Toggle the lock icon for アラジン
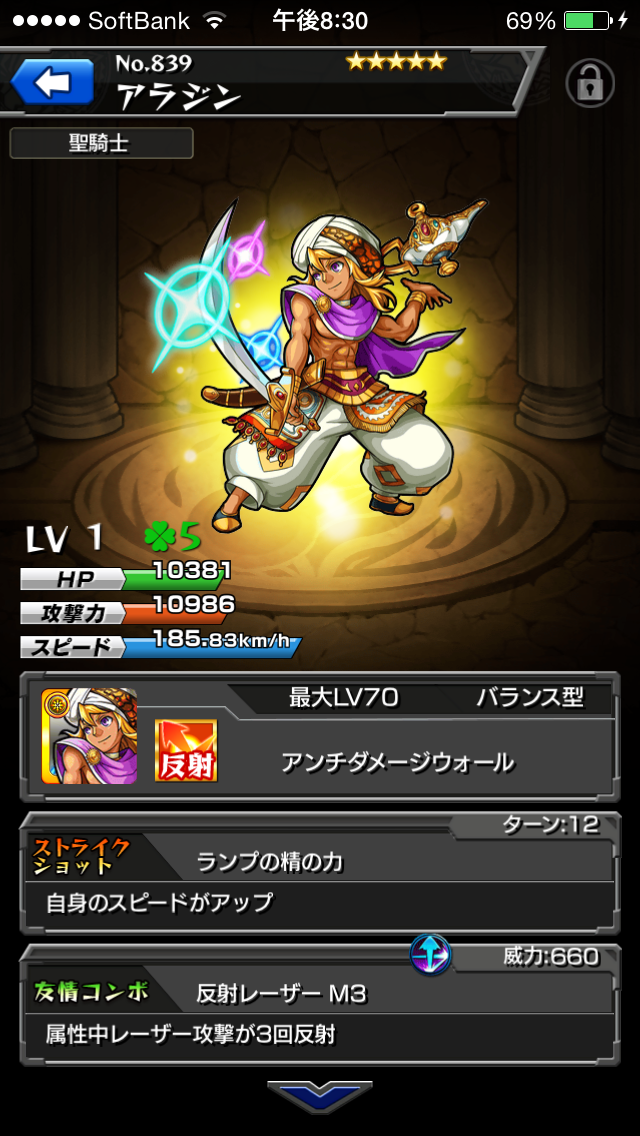640x1136 pixels. [x=589, y=83]
